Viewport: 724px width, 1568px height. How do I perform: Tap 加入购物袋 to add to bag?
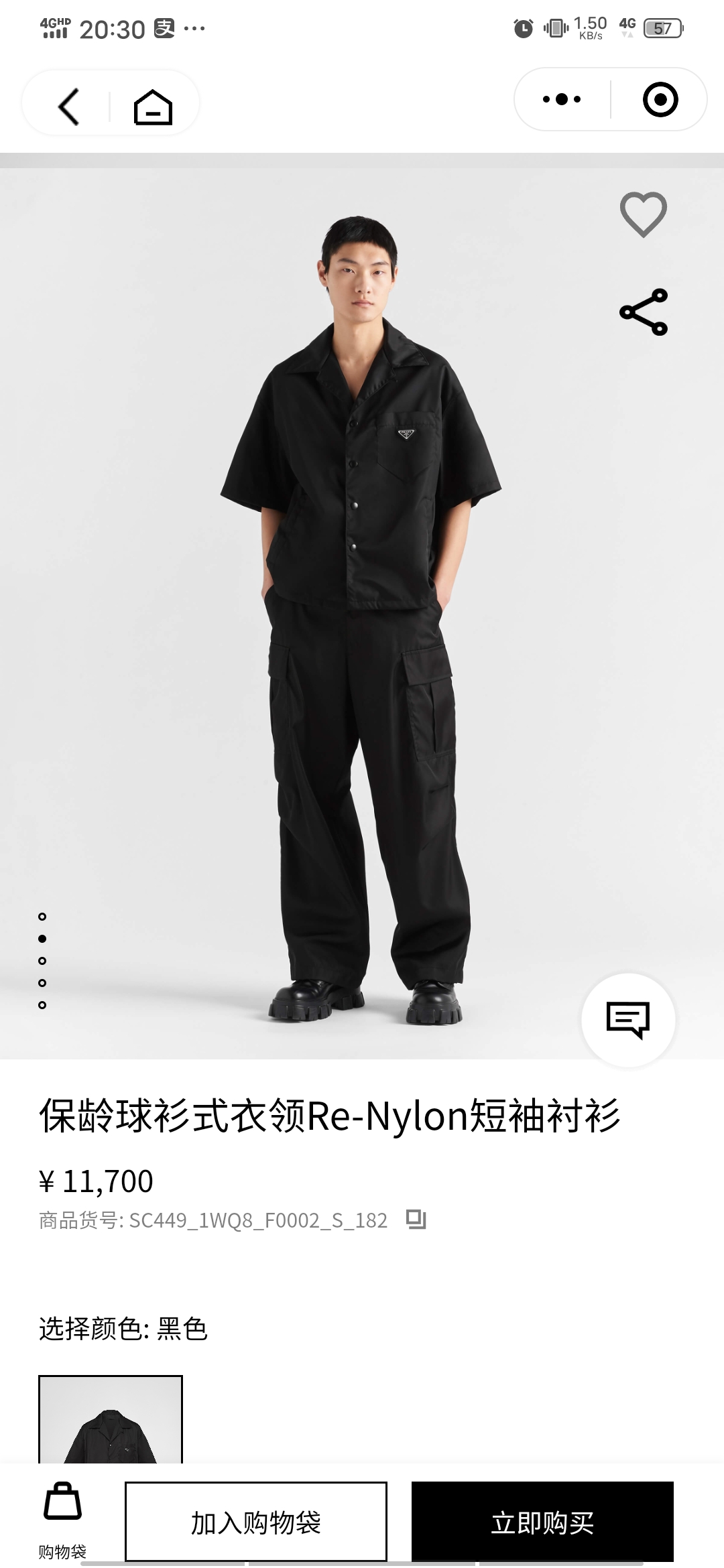click(x=256, y=1521)
